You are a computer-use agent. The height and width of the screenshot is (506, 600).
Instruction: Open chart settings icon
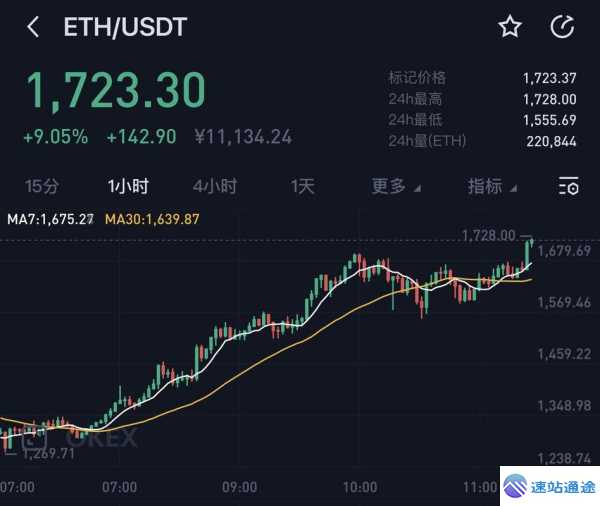(x=568, y=186)
